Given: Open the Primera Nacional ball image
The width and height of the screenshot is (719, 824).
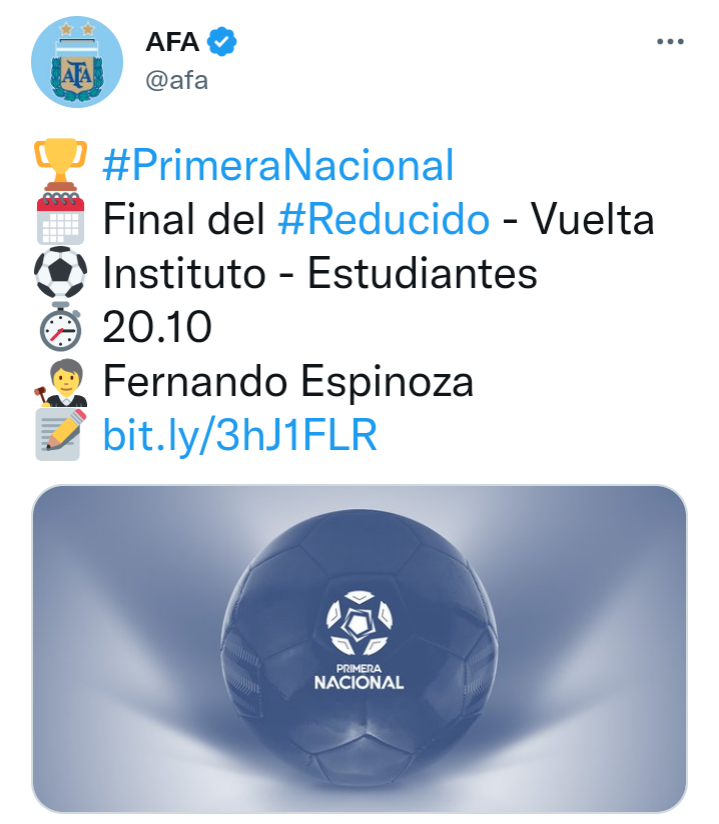Looking at the screenshot, I should tap(359, 647).
